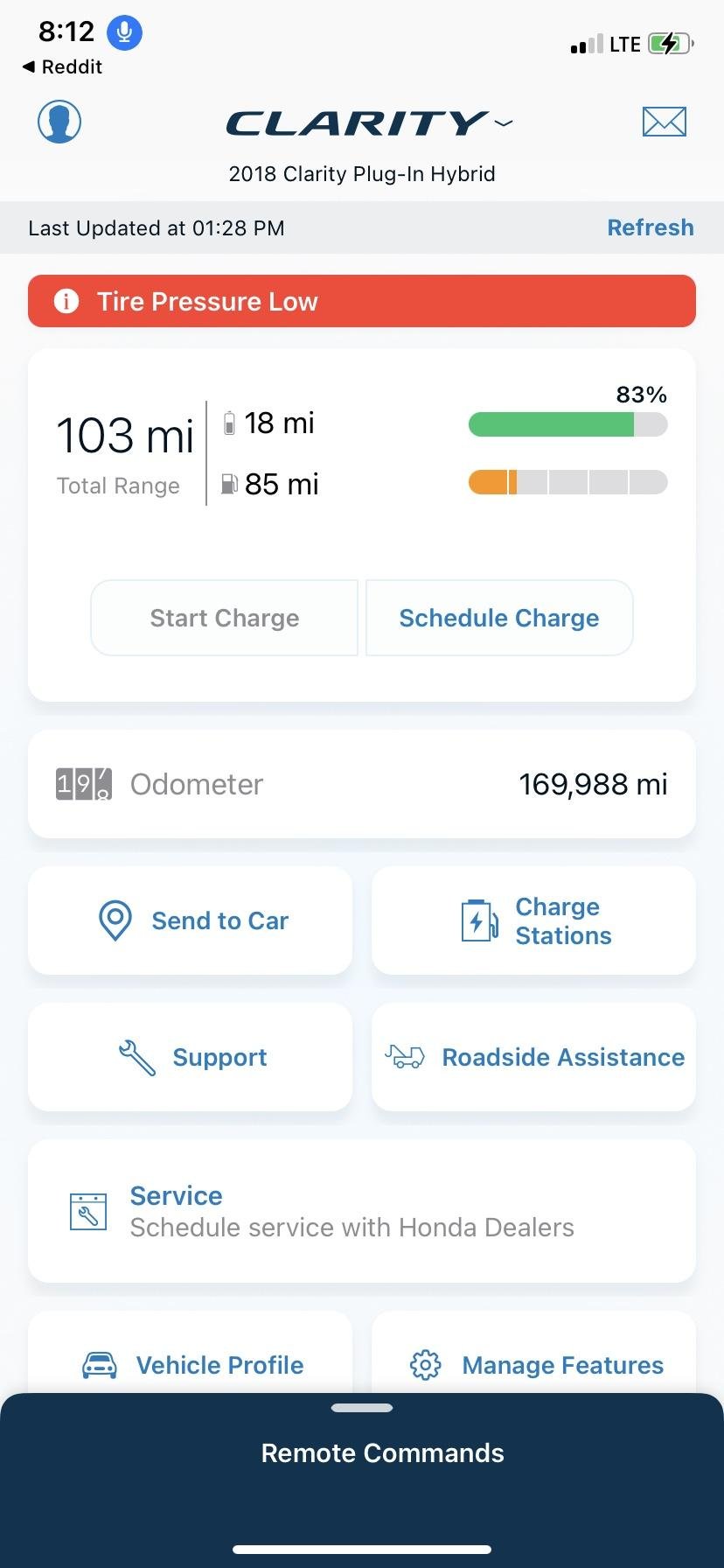View the Vehicle Profile
The width and height of the screenshot is (724, 1568).
[x=191, y=1363]
